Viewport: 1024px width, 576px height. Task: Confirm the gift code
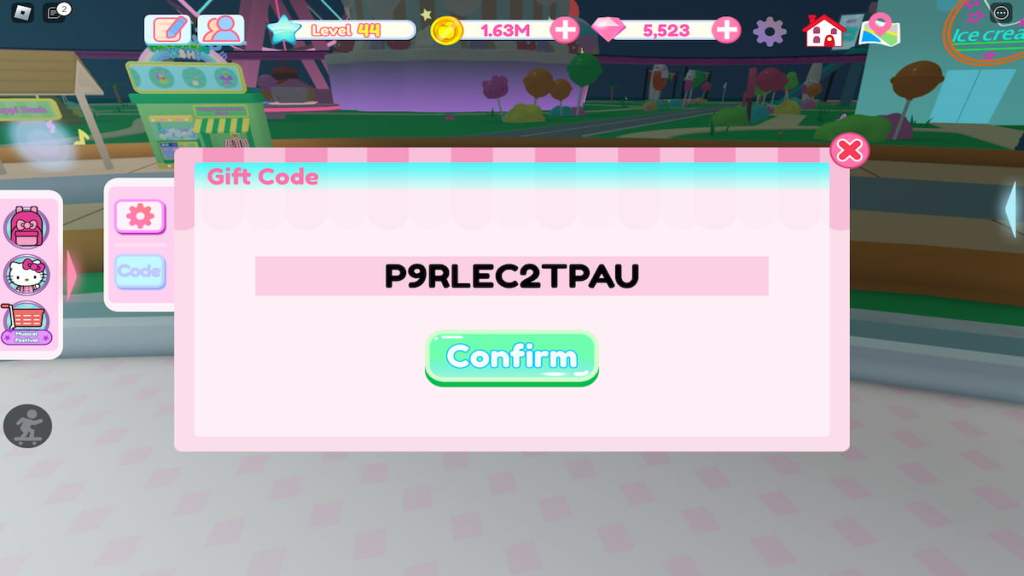[511, 357]
